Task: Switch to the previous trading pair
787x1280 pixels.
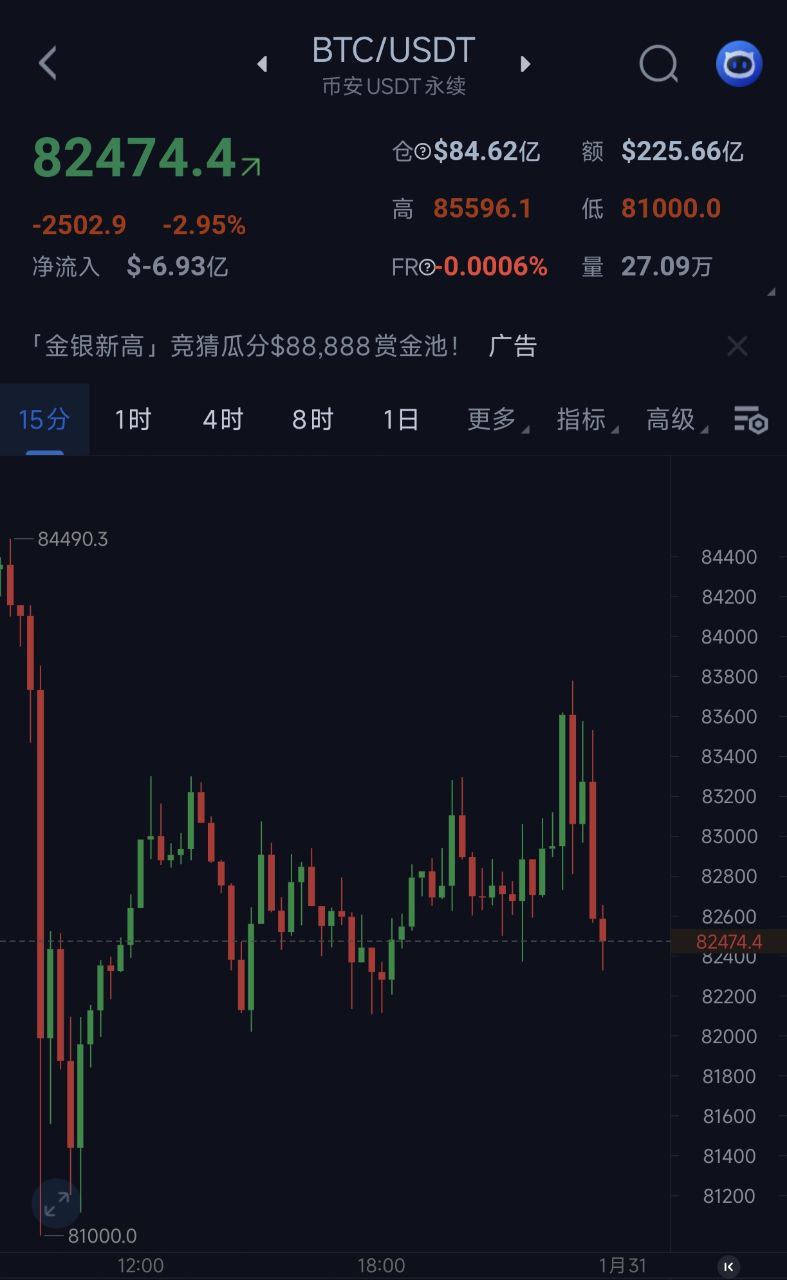Action: coord(262,65)
